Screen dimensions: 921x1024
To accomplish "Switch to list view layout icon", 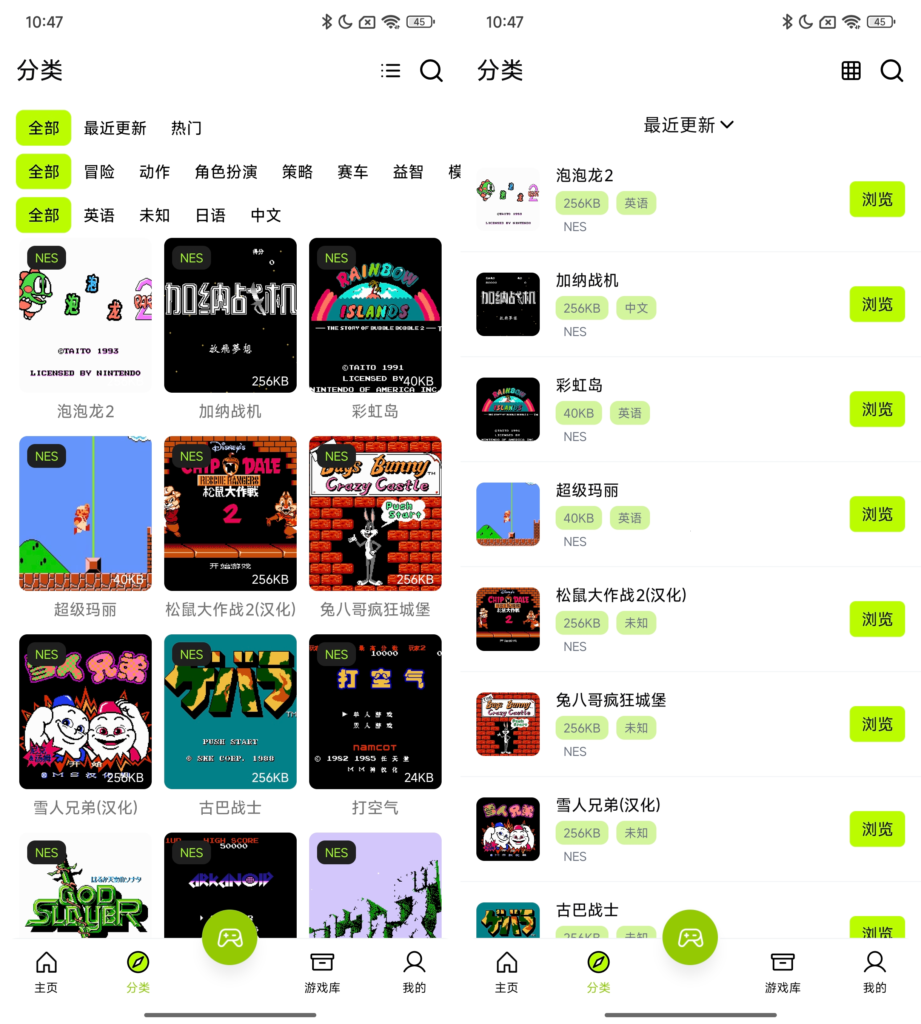I will coord(391,71).
